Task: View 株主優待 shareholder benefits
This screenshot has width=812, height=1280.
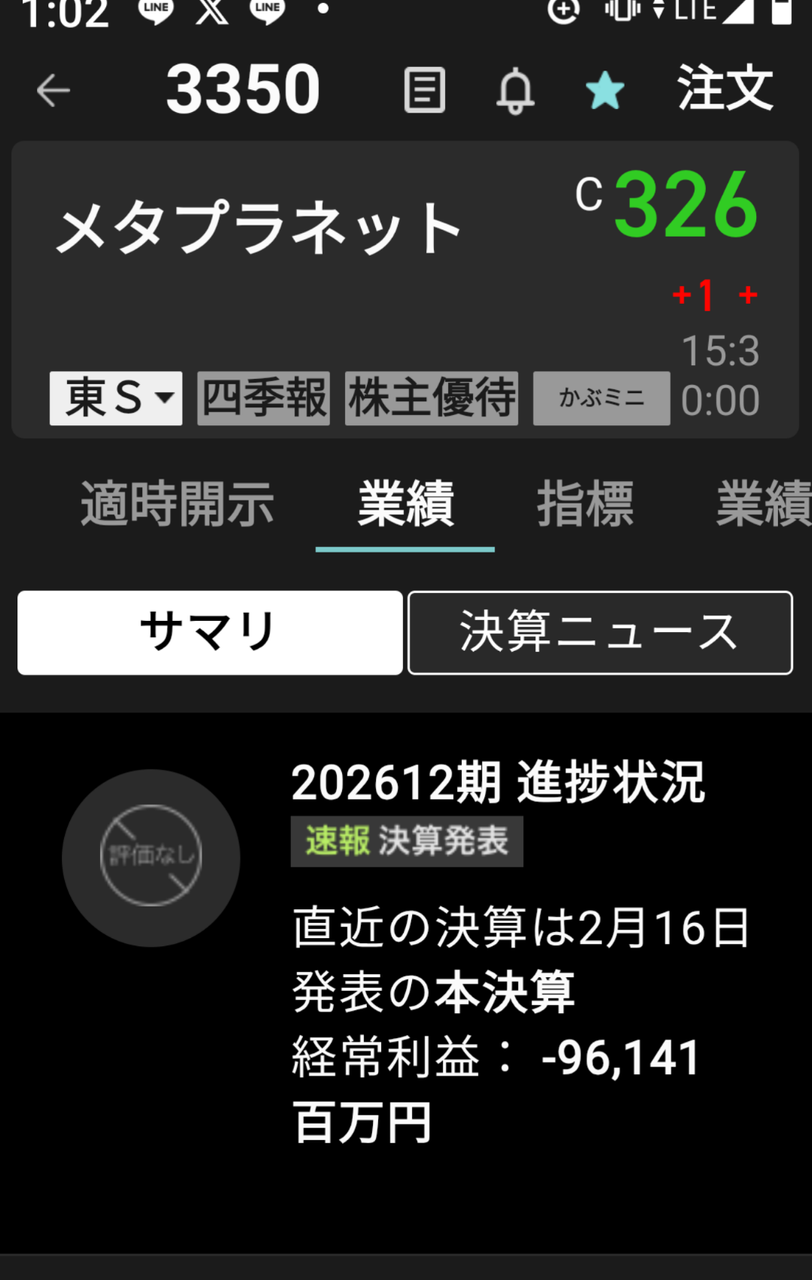Action: [431, 399]
